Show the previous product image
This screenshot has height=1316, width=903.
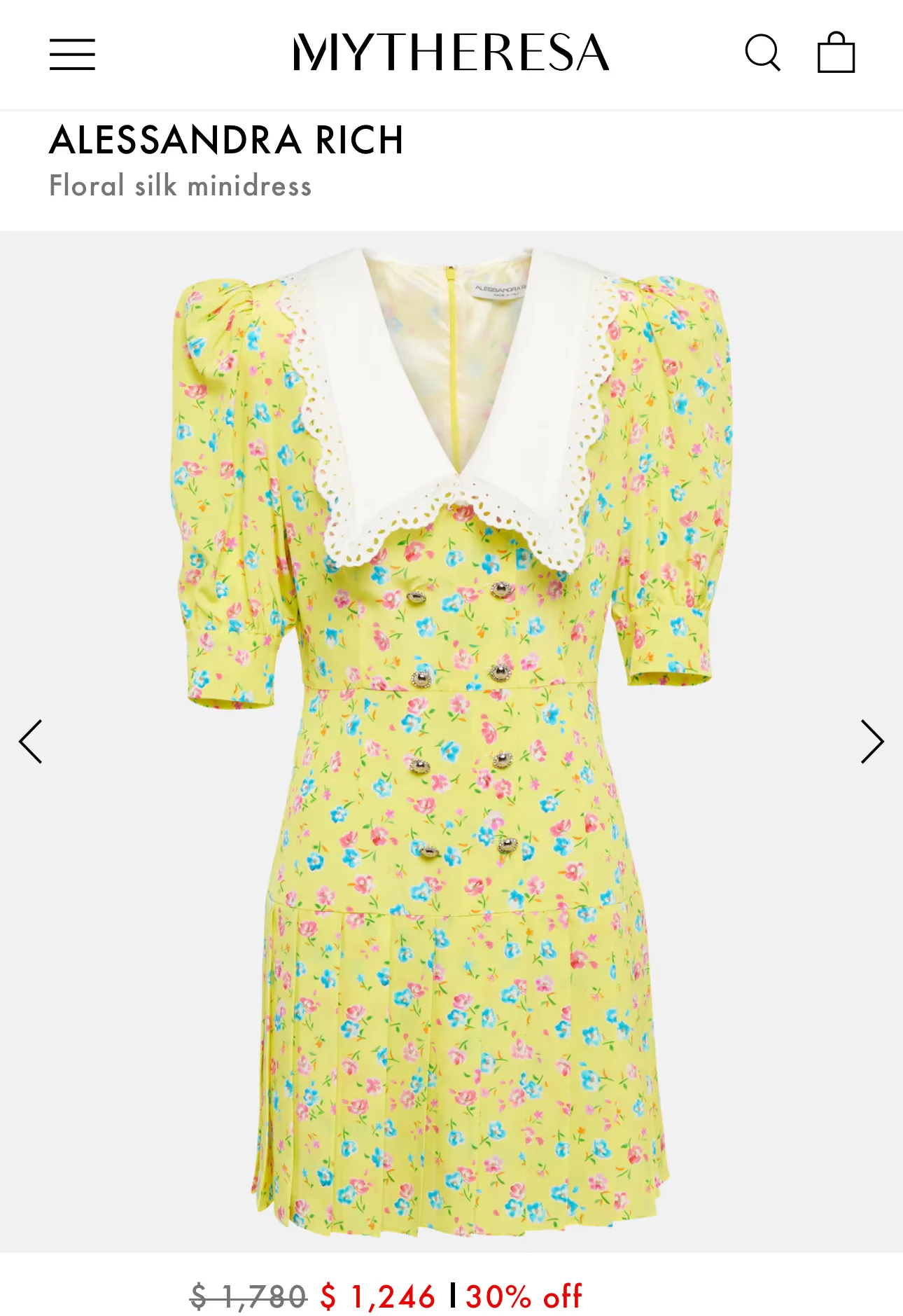[x=31, y=741]
